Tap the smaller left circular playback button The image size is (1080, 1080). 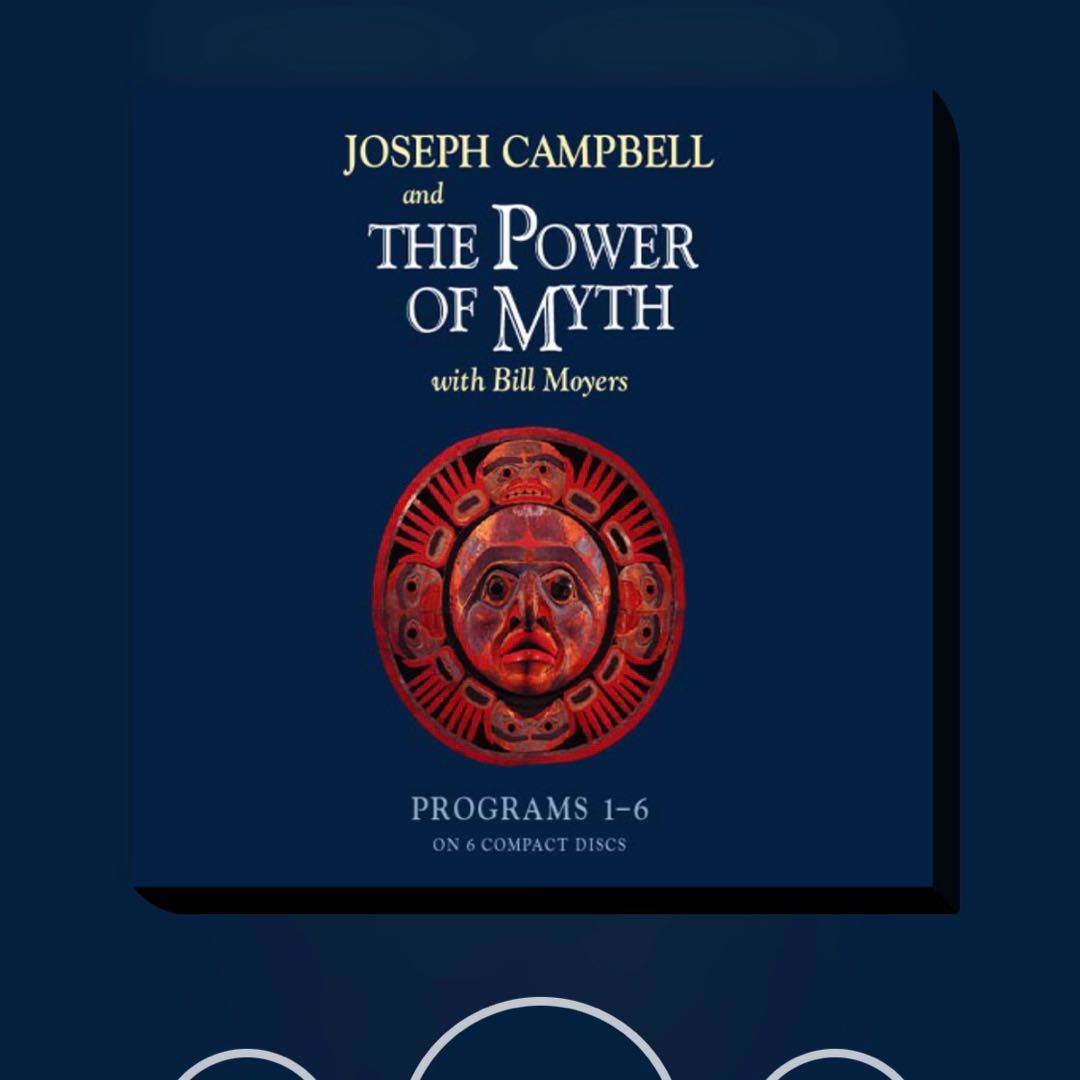[x=246, y=1066]
